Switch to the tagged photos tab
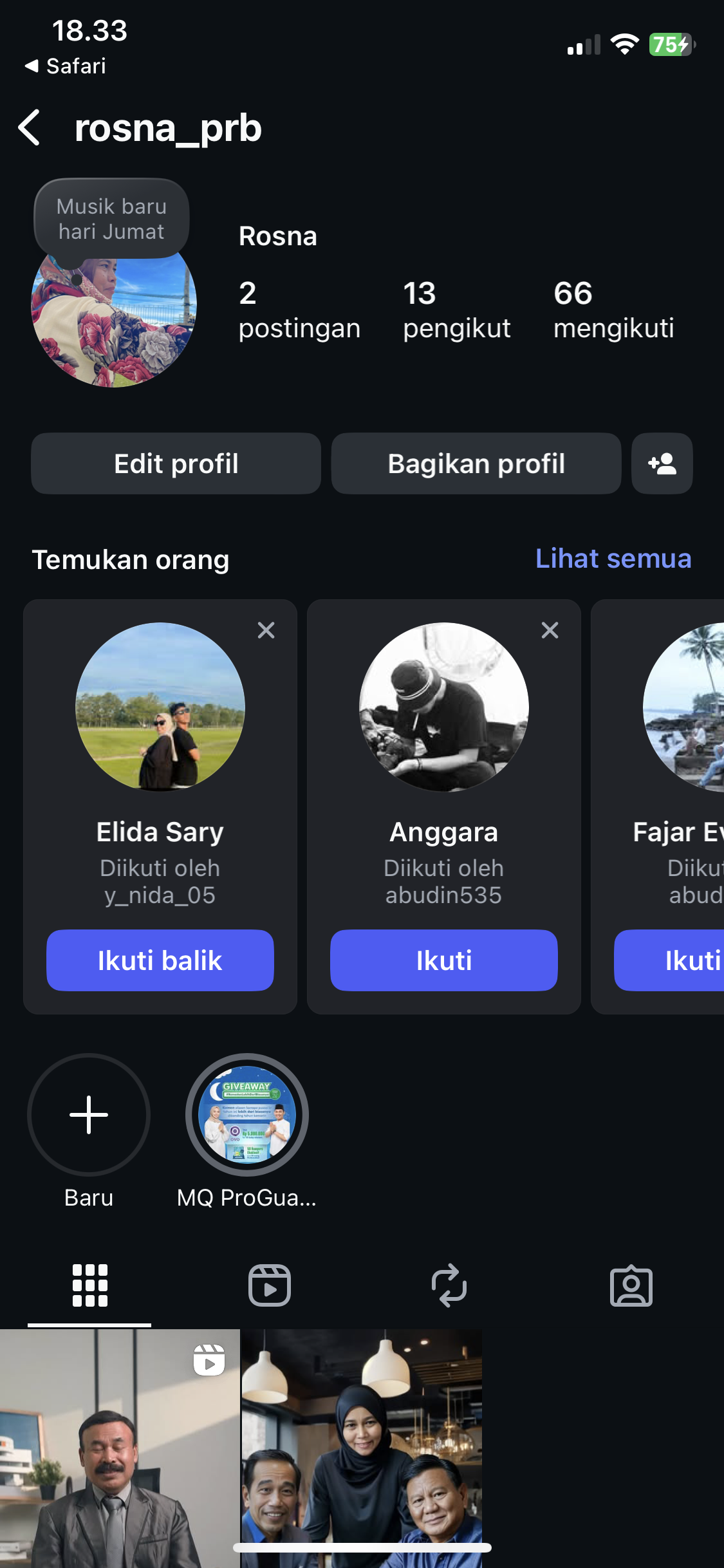The image size is (724, 1568). [x=631, y=1285]
